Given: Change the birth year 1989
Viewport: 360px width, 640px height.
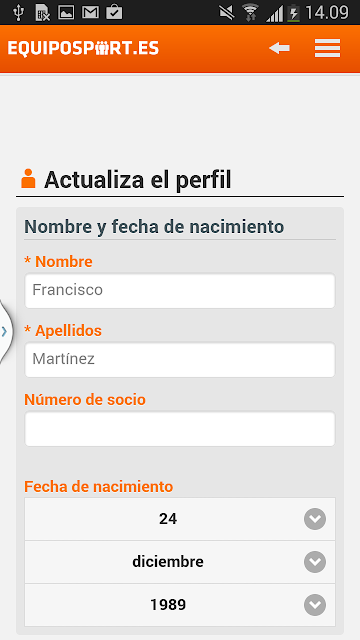Looking at the screenshot, I should pos(180,605).
